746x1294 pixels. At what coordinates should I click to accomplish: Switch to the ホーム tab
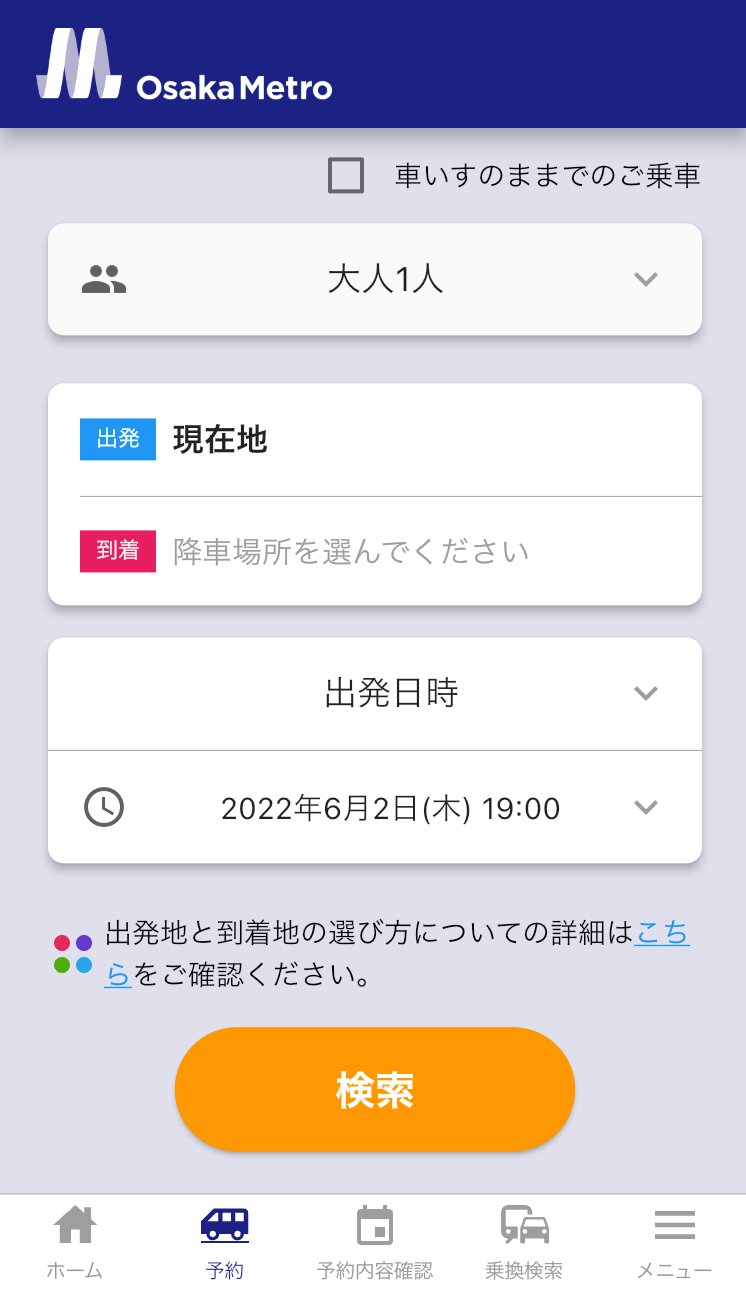click(75, 1240)
